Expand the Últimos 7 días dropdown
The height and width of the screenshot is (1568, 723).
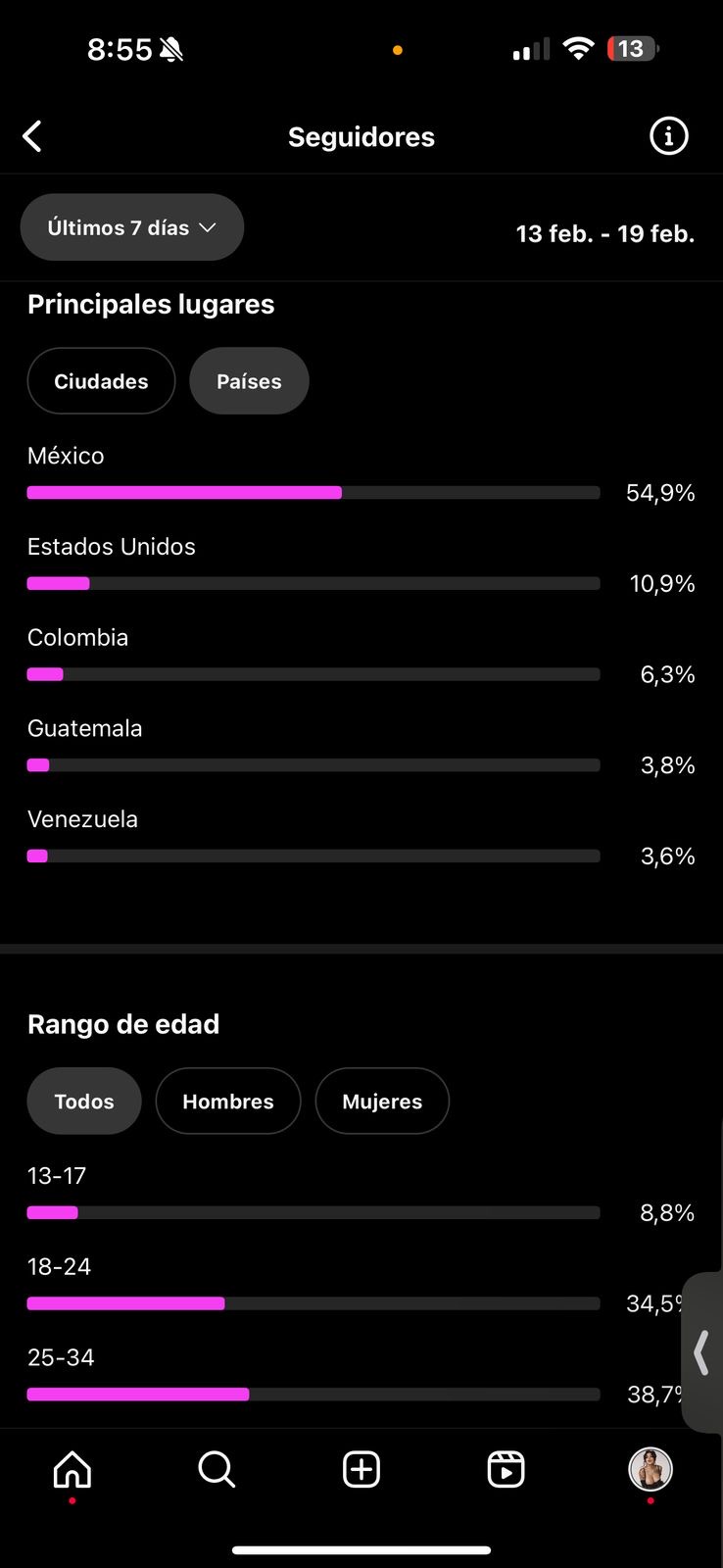click(x=132, y=227)
